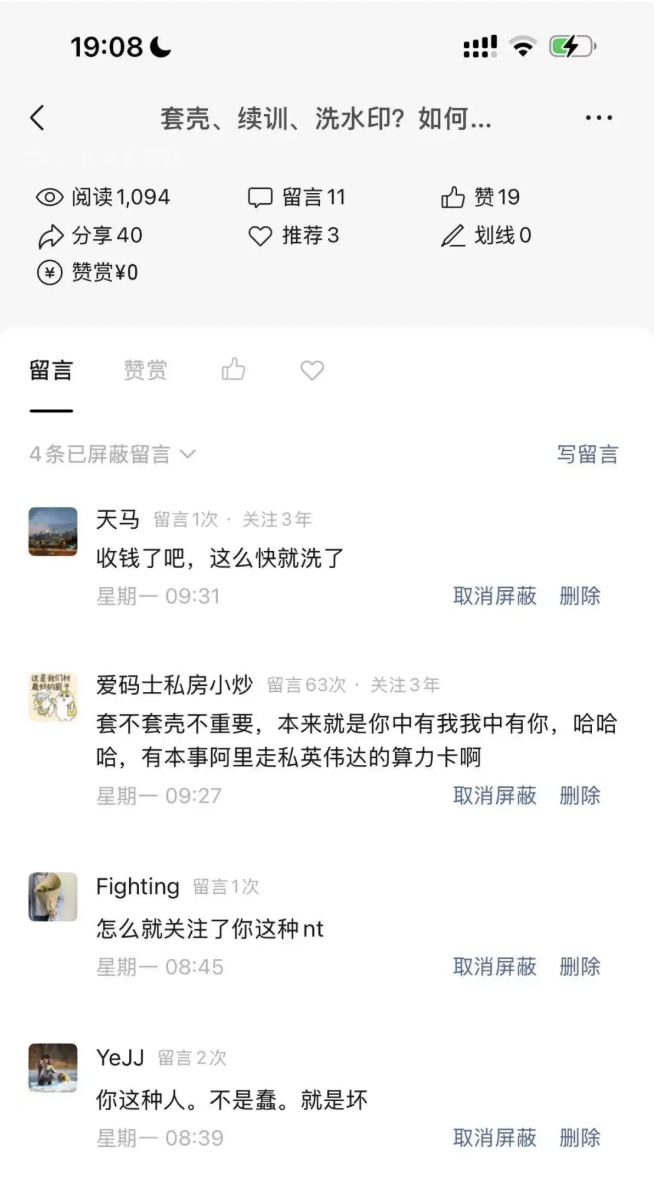This screenshot has width=654, height=1184.
Task: View Fighting's profile avatar
Action: (53, 897)
